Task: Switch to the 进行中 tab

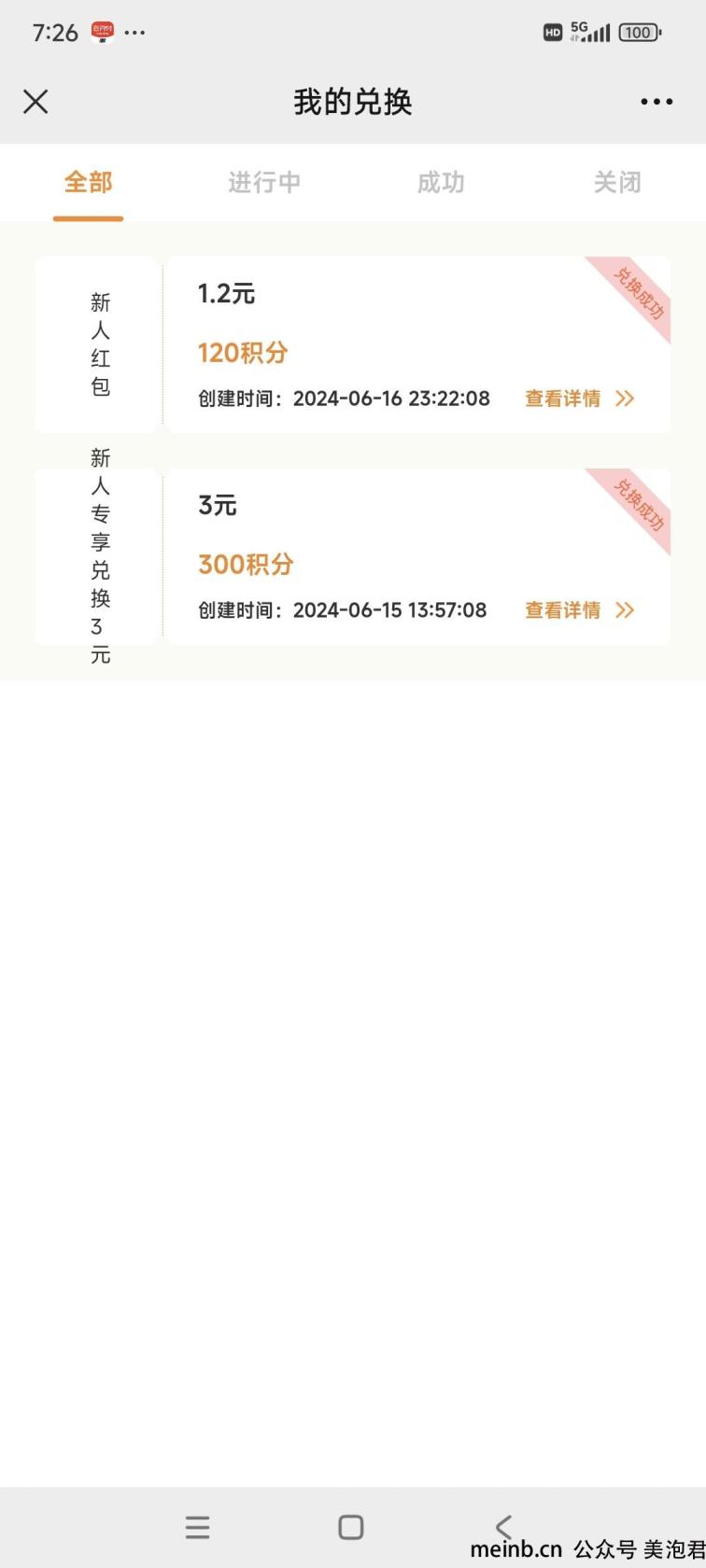Action: pyautogui.click(x=264, y=182)
